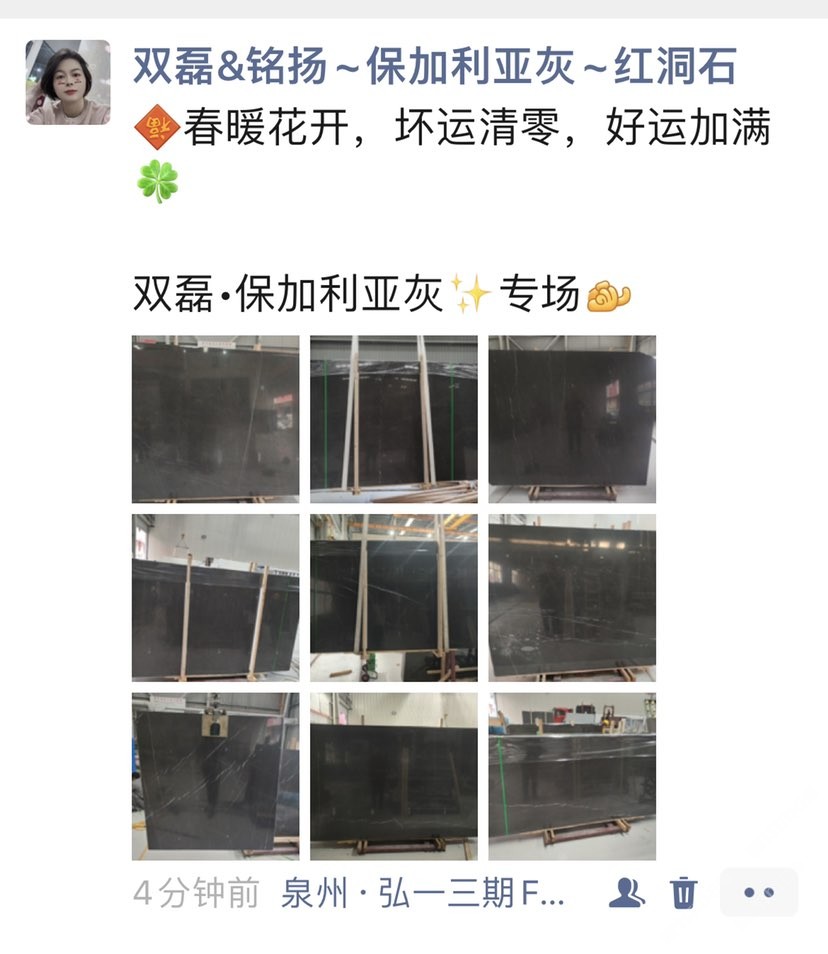Open the middle-row left slab photo
The height and width of the screenshot is (954, 828).
pos(215,597)
